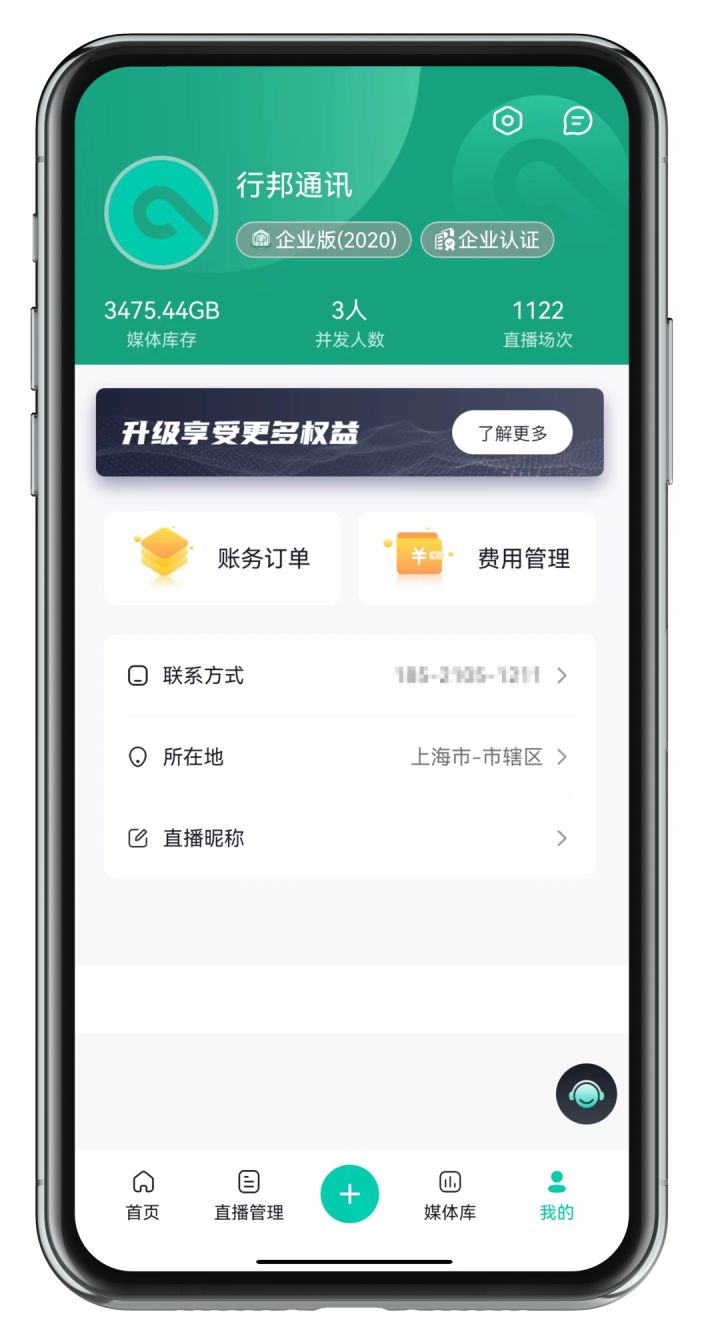The image size is (720, 1342).
Task: Edit the 直播昵称 row
Action: click(349, 838)
